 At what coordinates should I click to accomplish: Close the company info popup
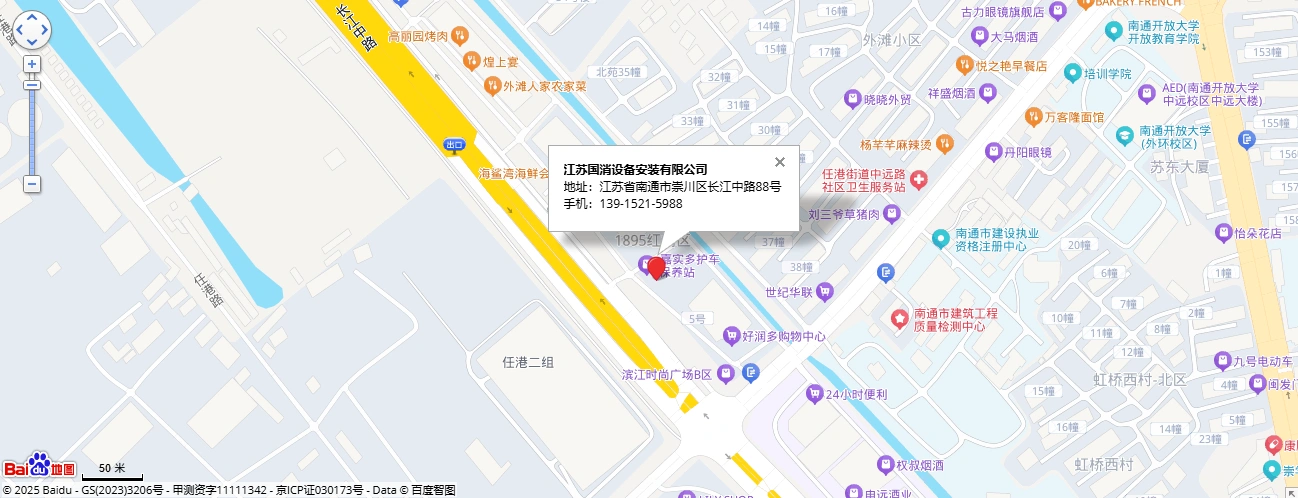coord(780,162)
